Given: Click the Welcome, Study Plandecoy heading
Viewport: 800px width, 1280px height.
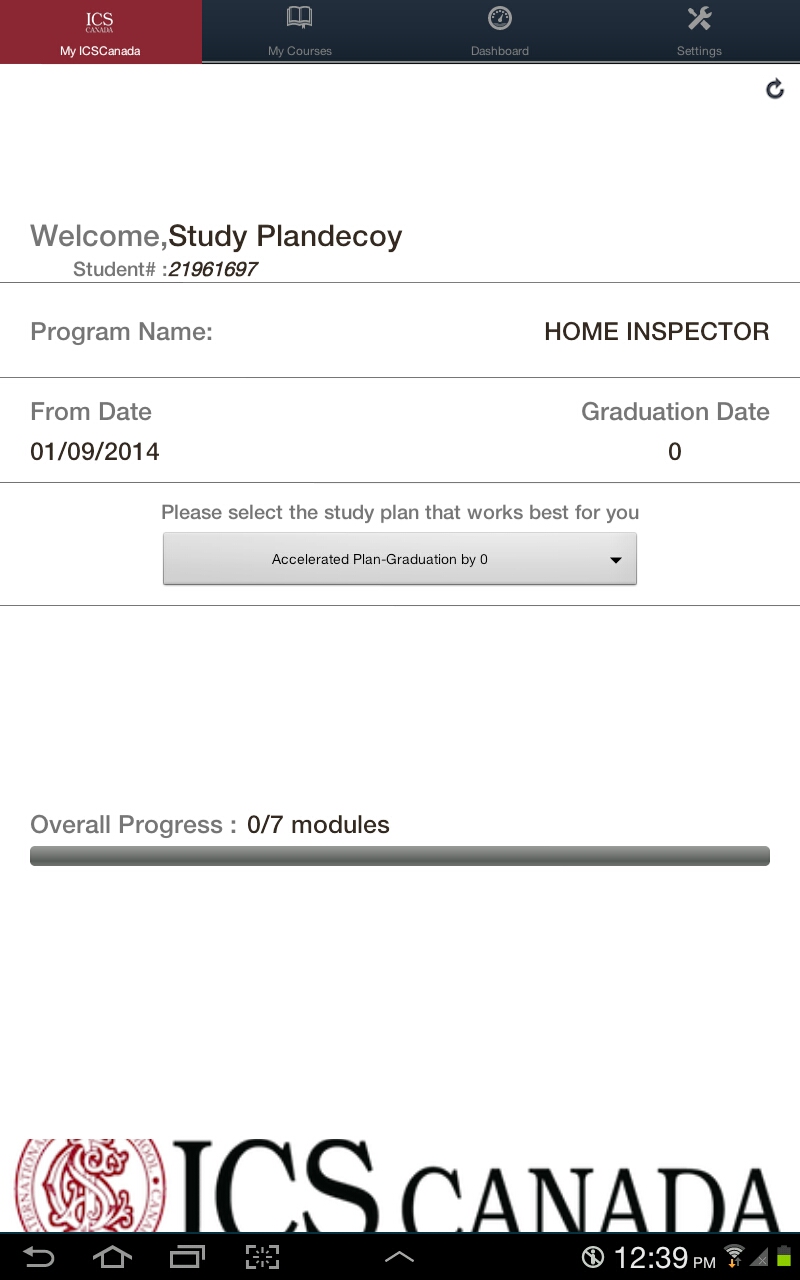Looking at the screenshot, I should pos(216,236).
